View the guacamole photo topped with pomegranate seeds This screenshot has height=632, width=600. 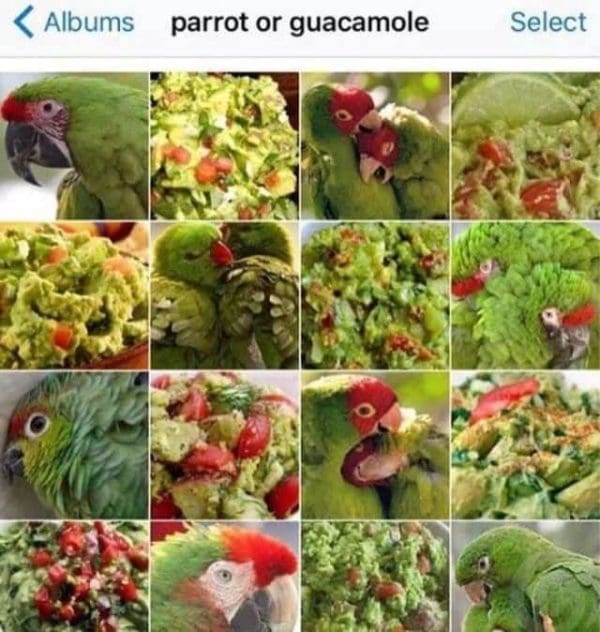(74, 576)
